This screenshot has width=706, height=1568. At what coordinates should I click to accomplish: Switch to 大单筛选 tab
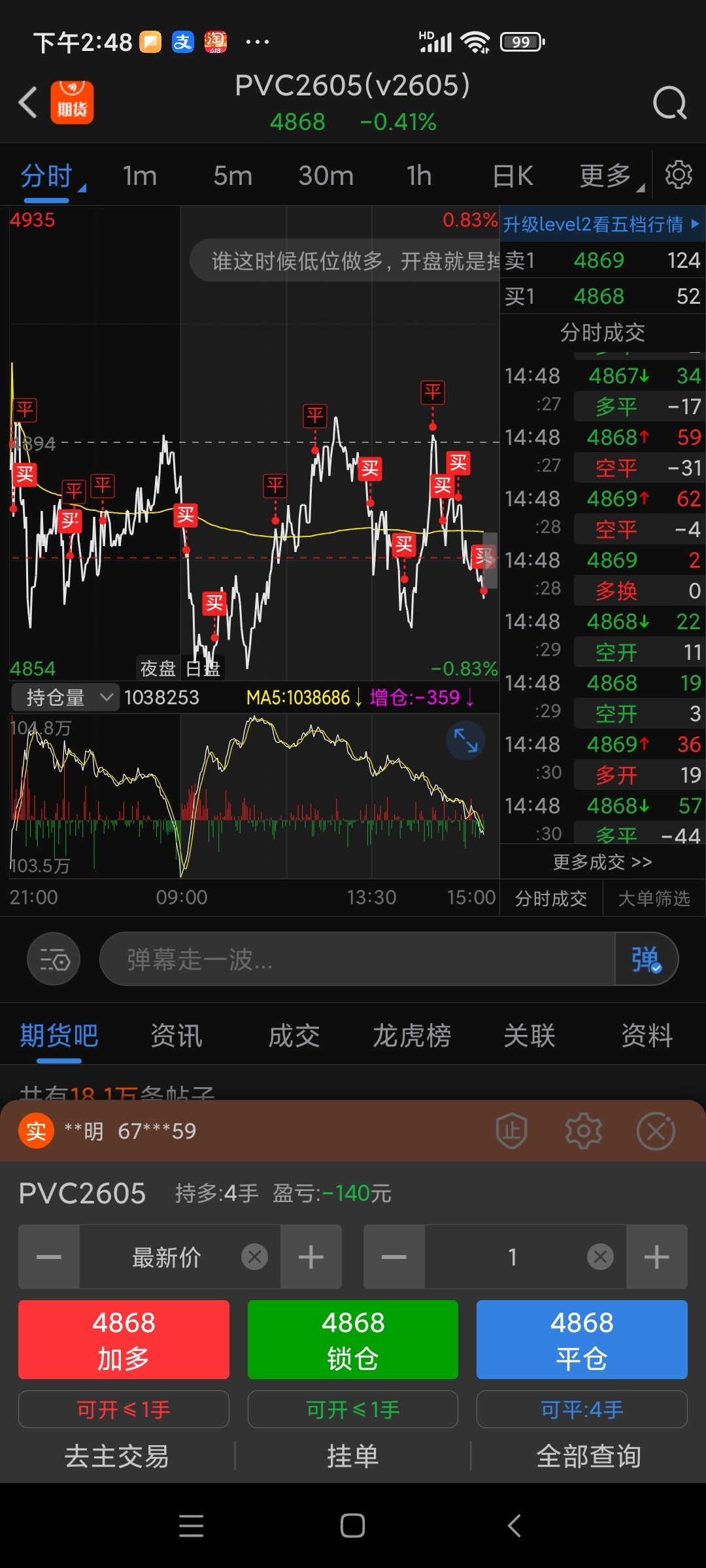654,899
